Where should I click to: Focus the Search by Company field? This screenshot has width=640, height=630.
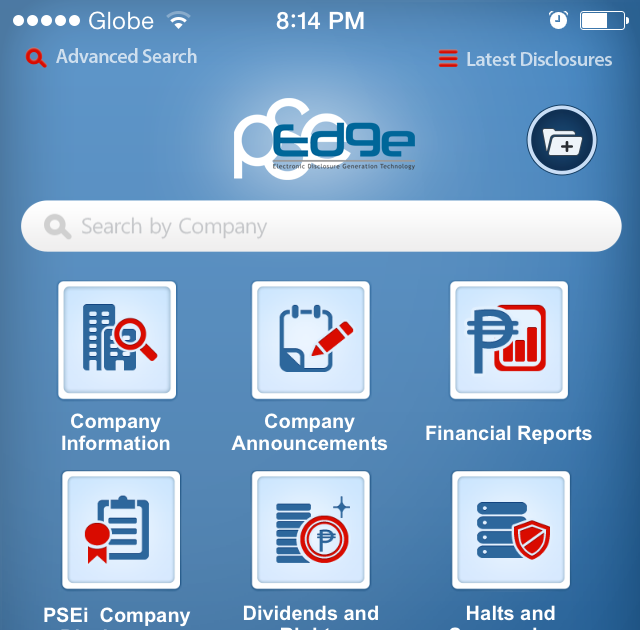[x=320, y=227]
